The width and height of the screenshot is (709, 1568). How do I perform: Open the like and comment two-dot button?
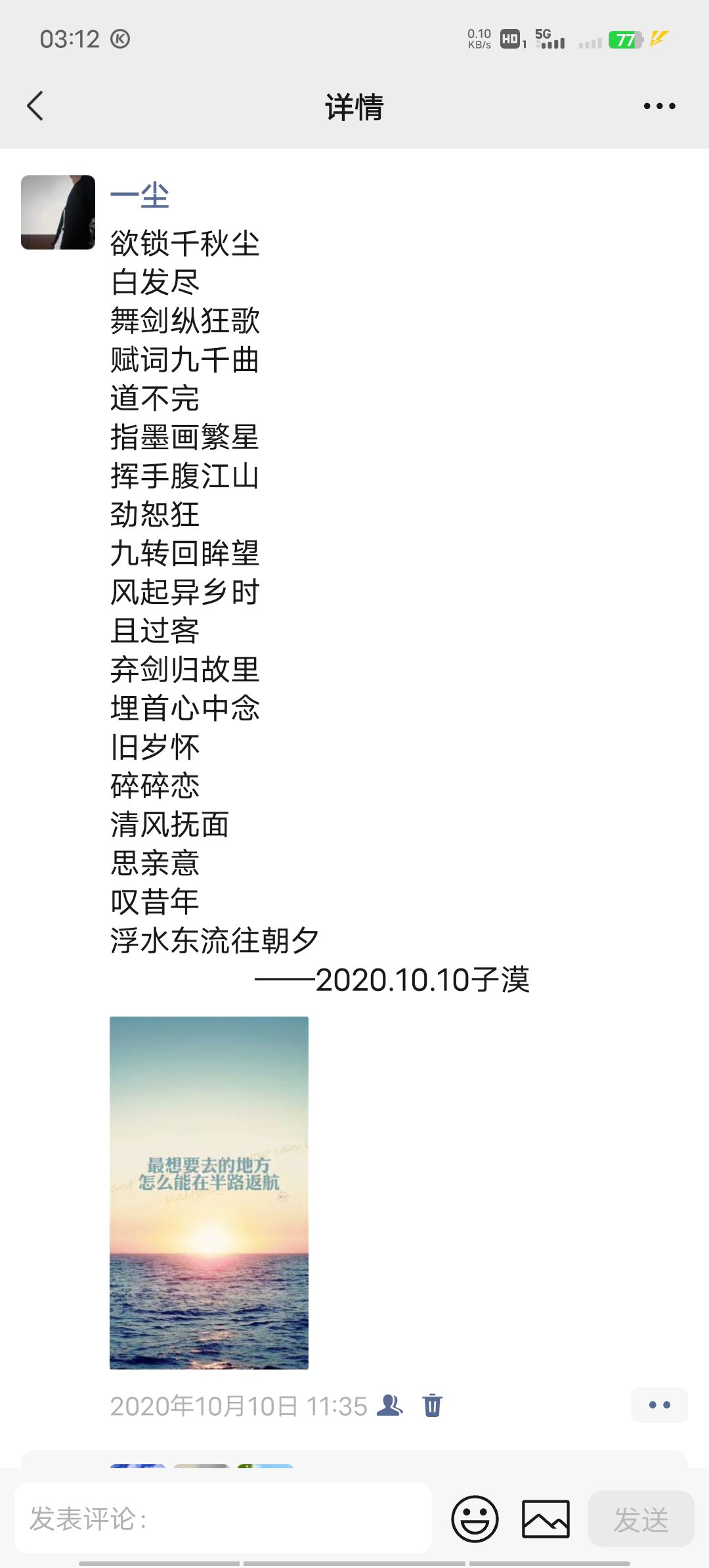click(659, 1405)
